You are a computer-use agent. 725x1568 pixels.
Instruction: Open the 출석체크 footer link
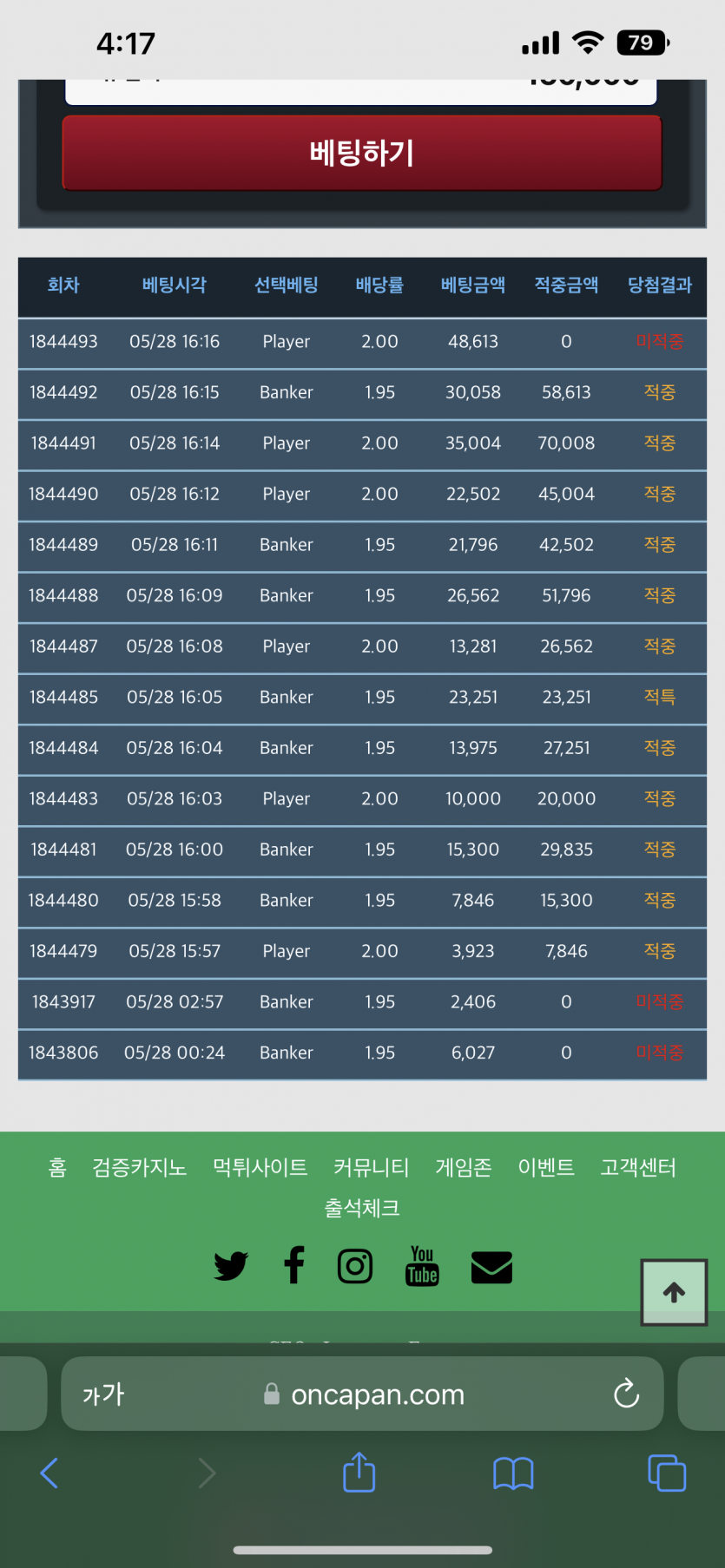coord(362,1208)
